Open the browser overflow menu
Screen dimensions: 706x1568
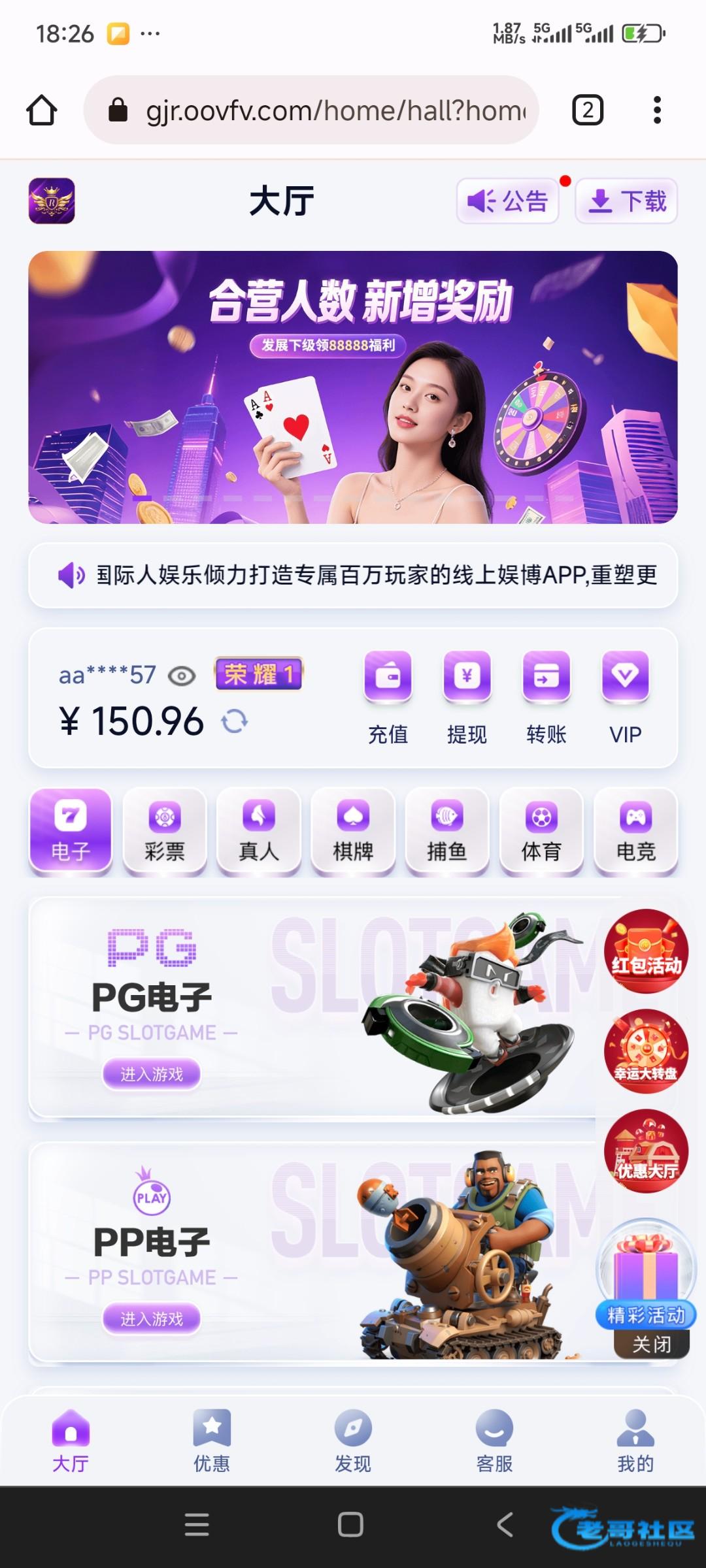pyautogui.click(x=657, y=110)
